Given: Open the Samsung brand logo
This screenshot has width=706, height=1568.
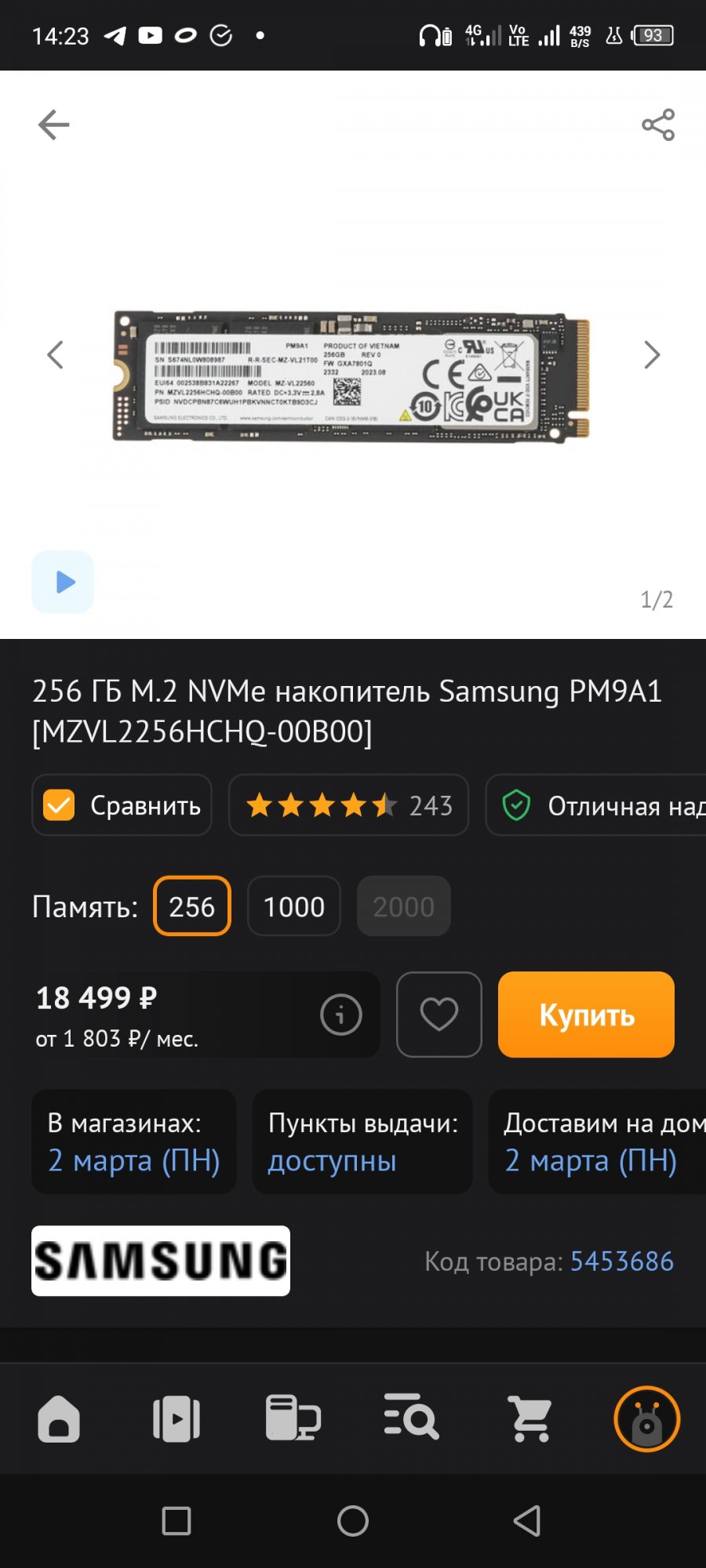Looking at the screenshot, I should point(158,1261).
